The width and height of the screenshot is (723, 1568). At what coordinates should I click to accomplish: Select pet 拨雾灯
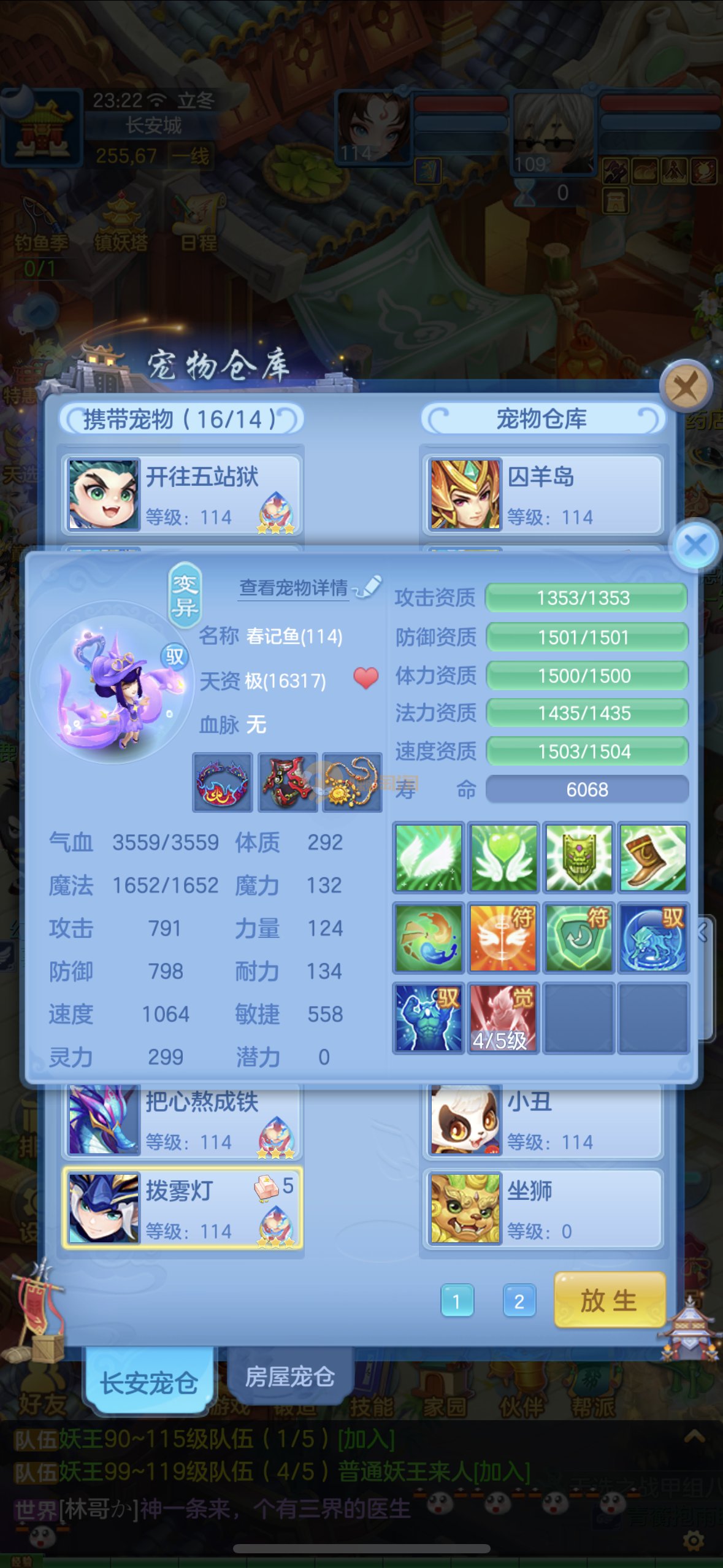coord(181,1209)
